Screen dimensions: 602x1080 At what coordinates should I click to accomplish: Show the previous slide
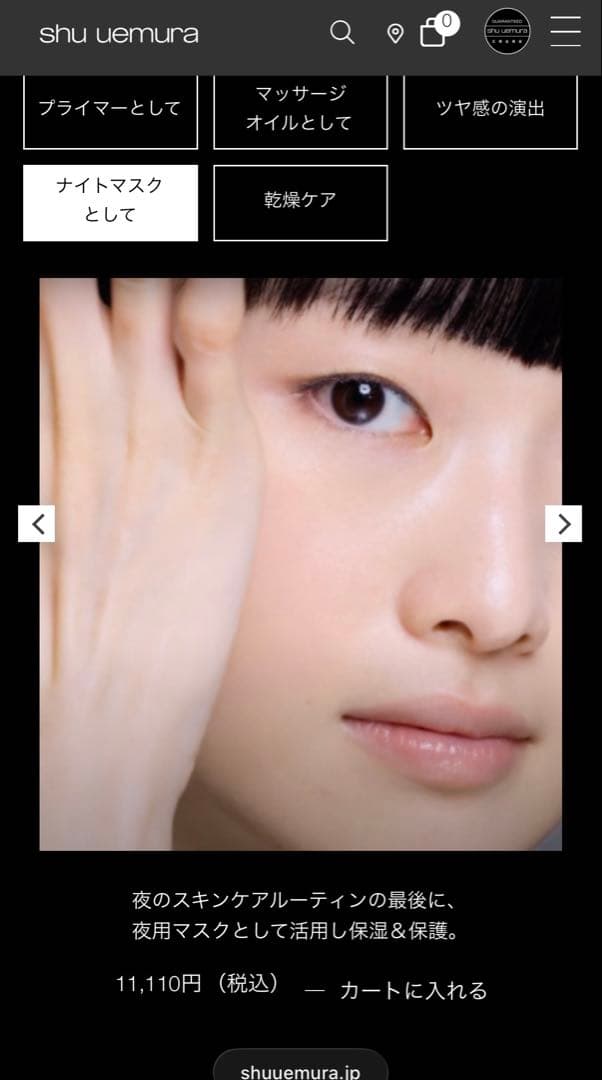click(37, 523)
